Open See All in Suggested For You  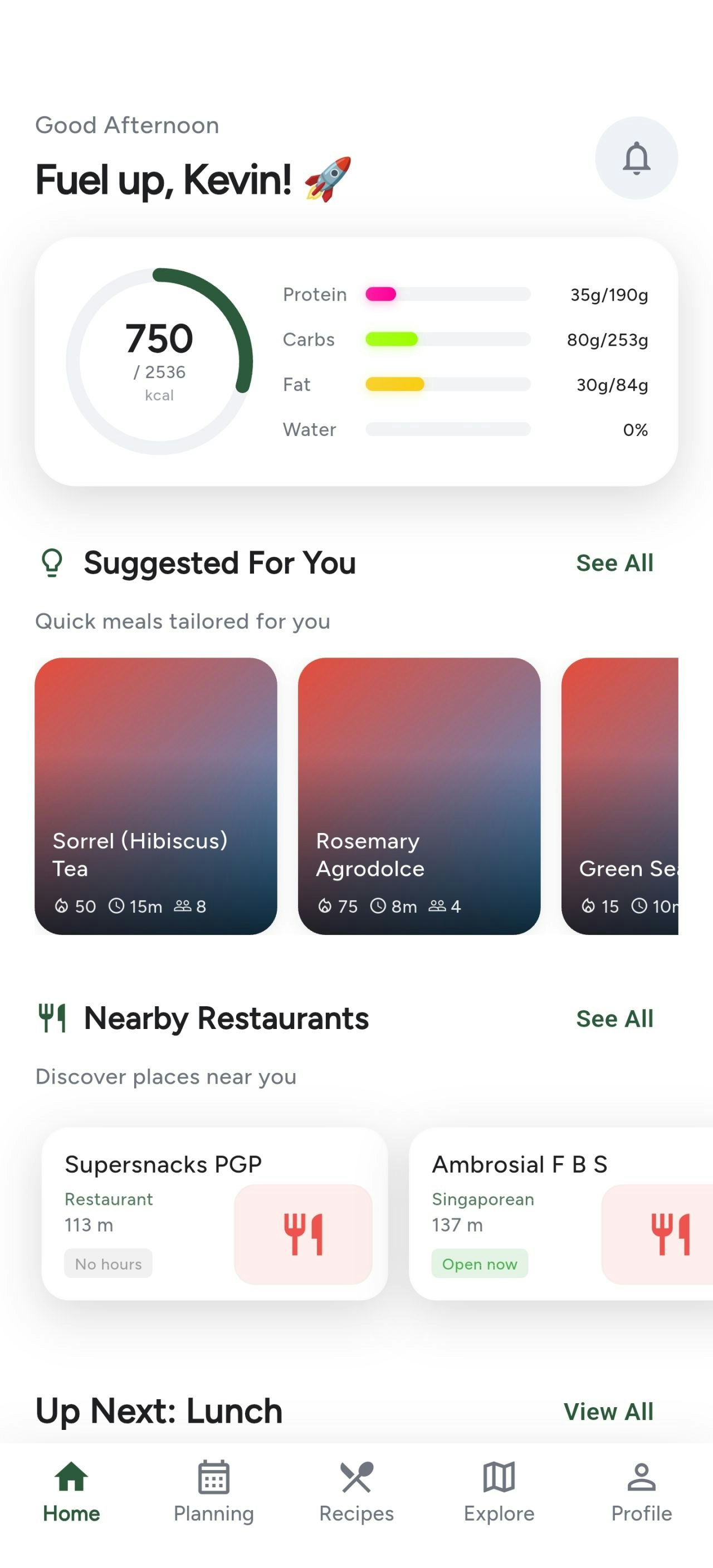(615, 563)
